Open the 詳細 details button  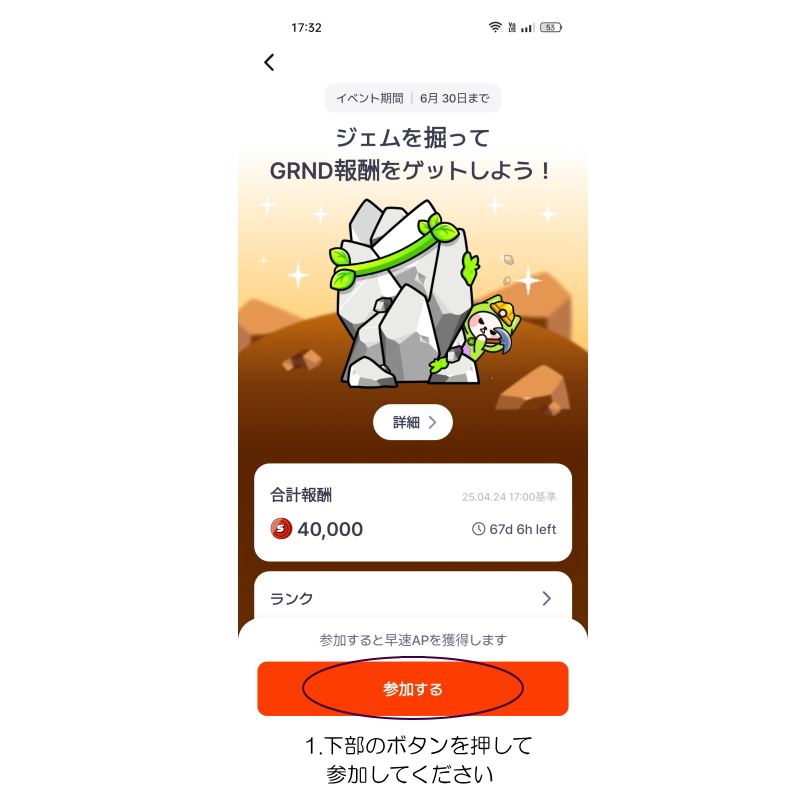pyautogui.click(x=412, y=422)
